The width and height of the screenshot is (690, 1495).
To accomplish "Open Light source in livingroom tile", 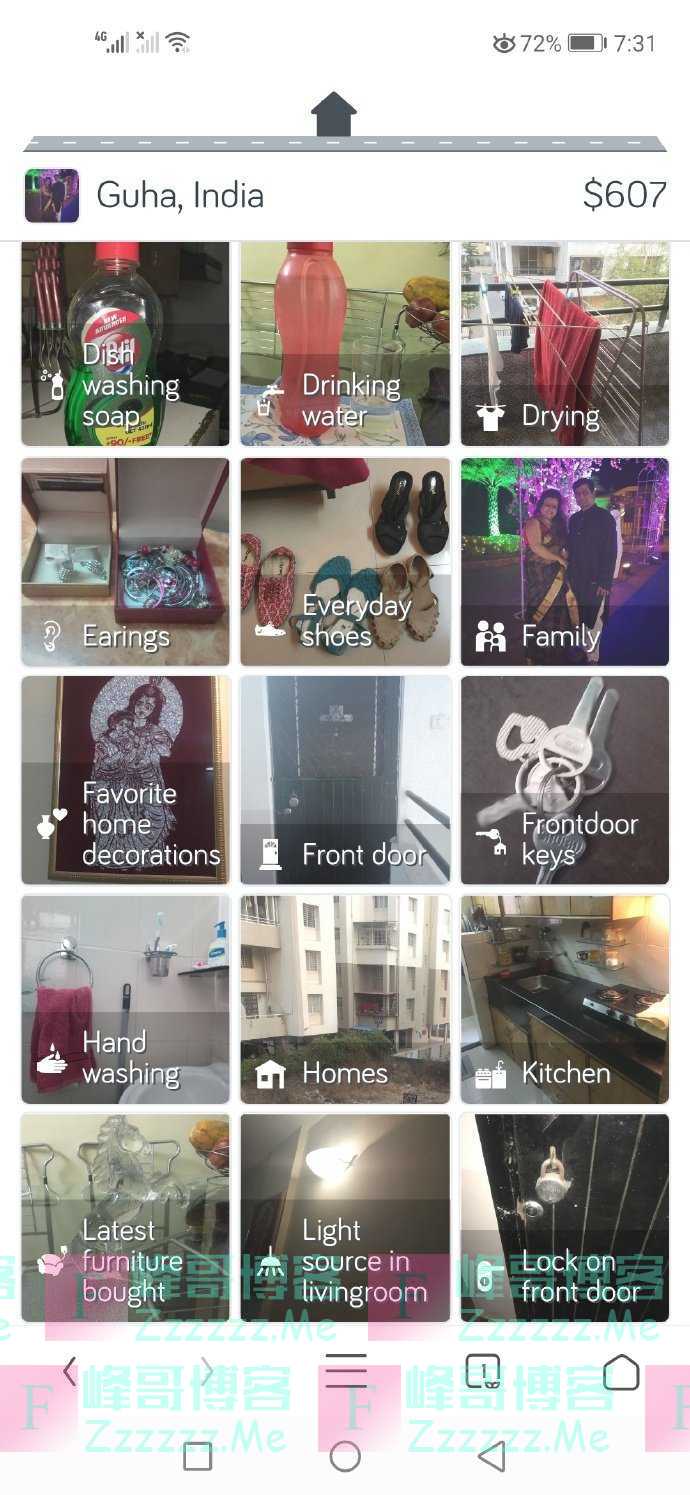I will pos(345,1217).
